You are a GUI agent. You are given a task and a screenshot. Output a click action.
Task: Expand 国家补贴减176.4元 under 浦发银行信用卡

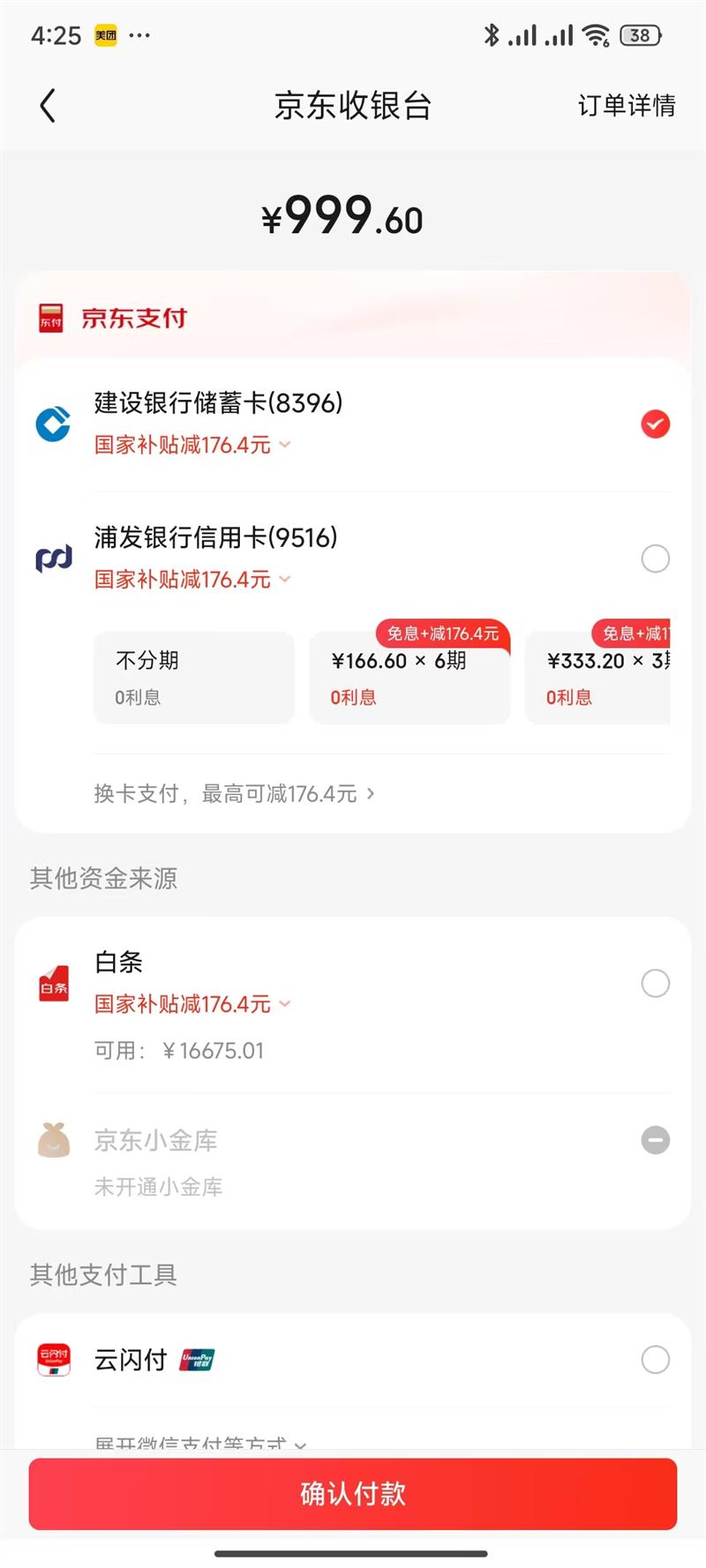coord(192,580)
